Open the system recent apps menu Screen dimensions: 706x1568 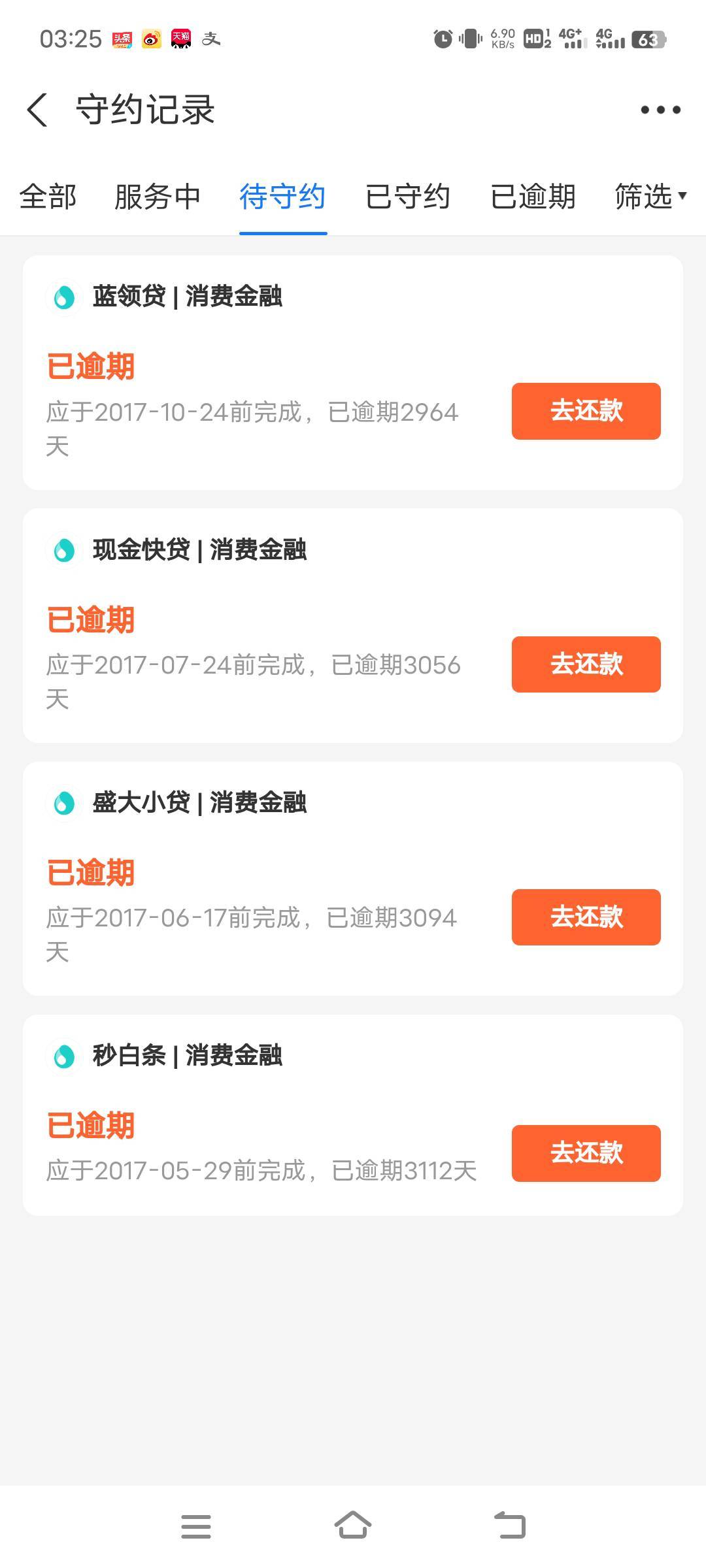(x=196, y=1526)
